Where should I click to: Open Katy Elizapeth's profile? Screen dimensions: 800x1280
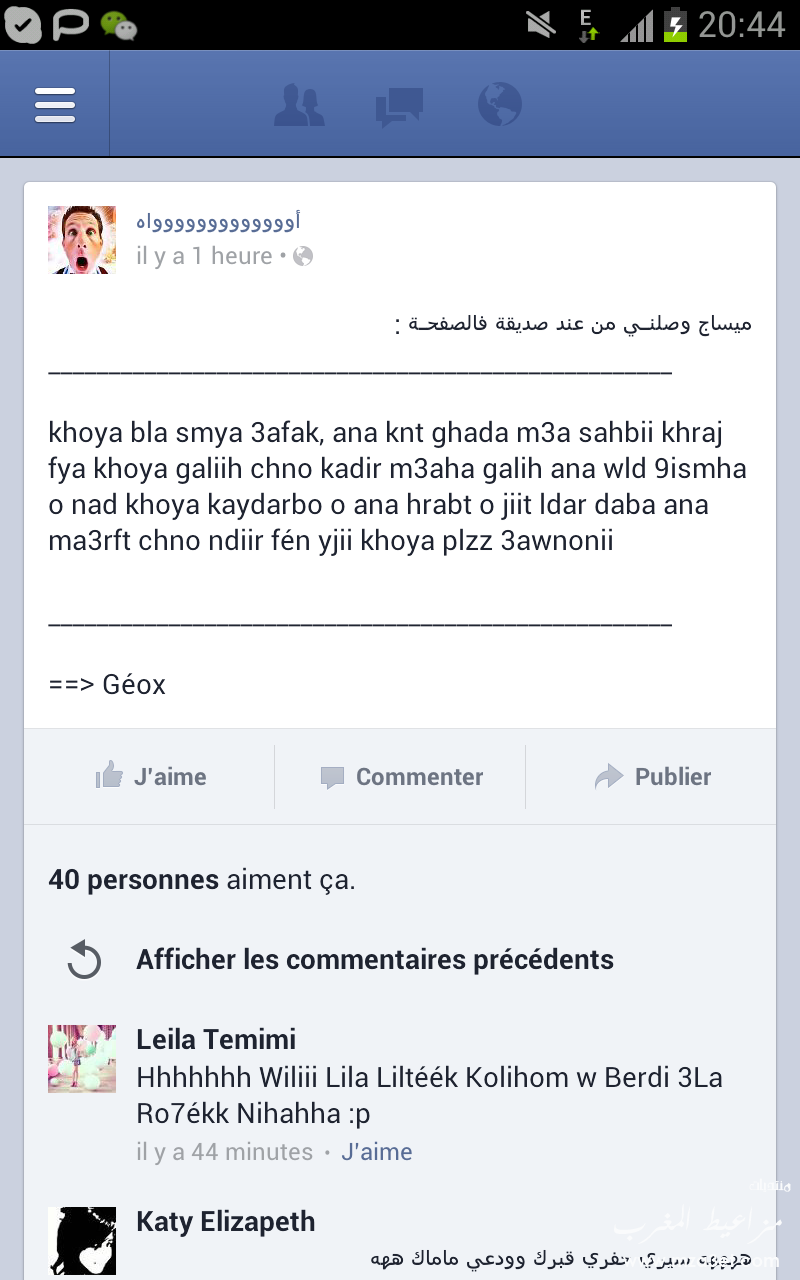225,1221
